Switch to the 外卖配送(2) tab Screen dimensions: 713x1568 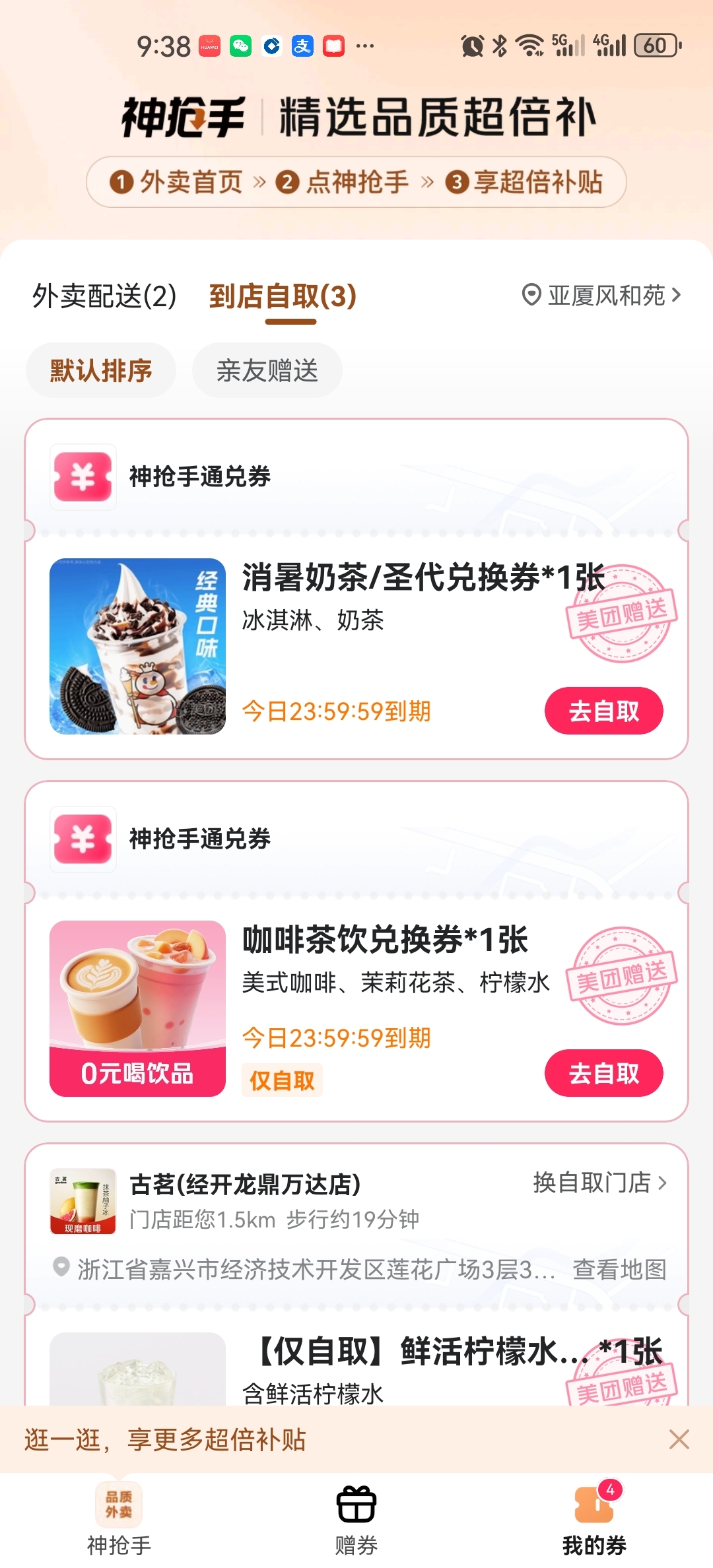(x=104, y=296)
